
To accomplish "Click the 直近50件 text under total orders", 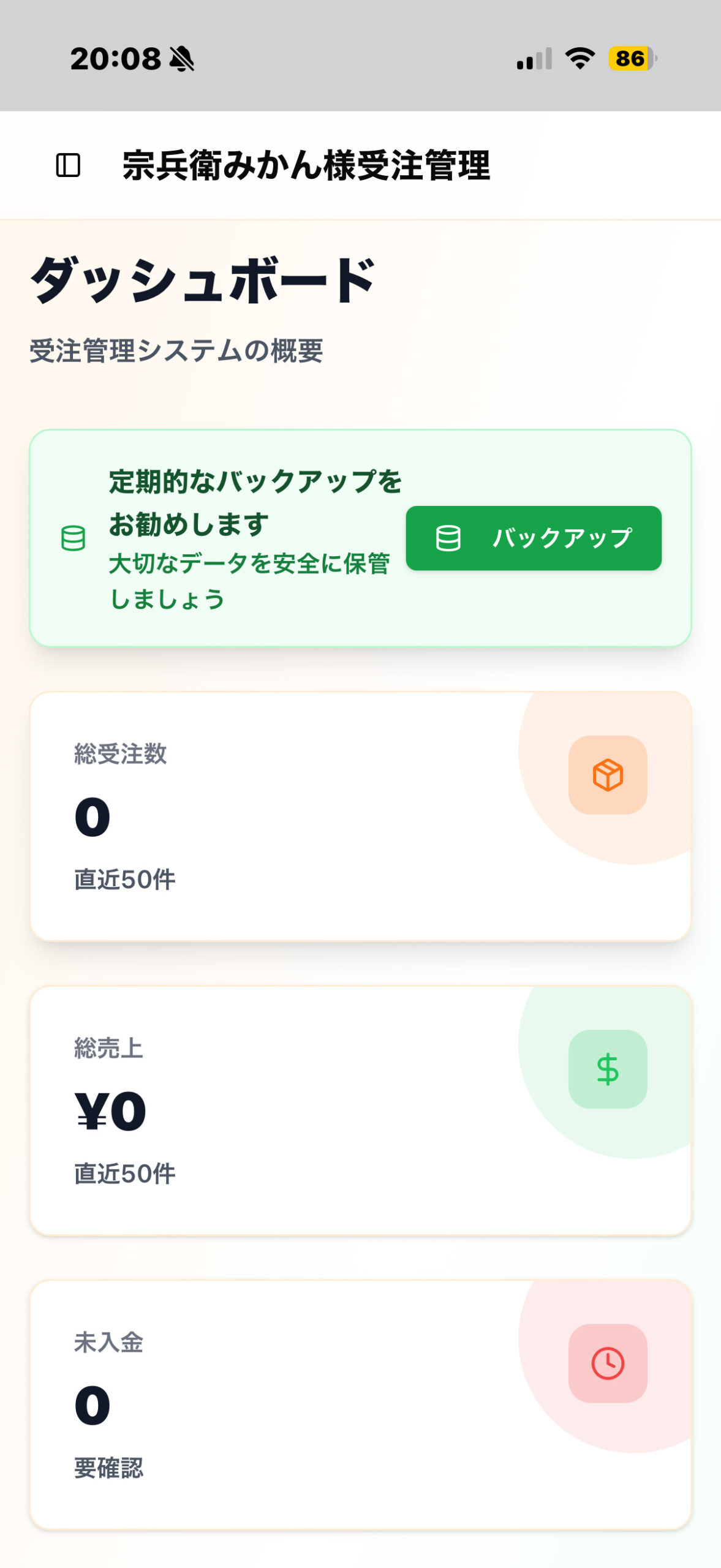I will [x=123, y=878].
